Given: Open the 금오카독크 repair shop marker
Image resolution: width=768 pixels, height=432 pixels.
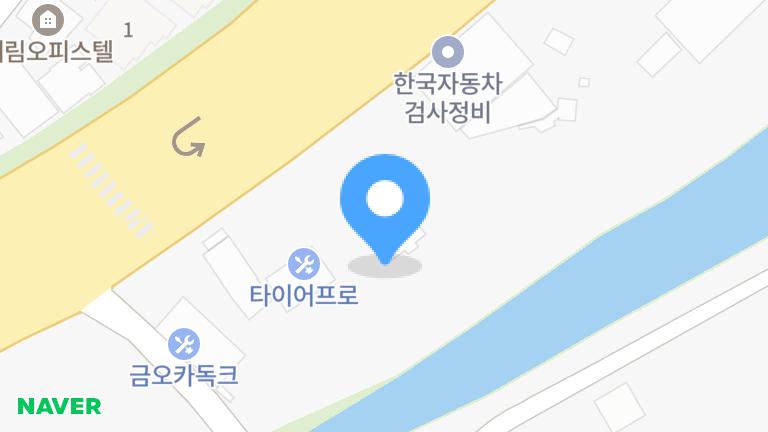Looking at the screenshot, I should coord(184,344).
